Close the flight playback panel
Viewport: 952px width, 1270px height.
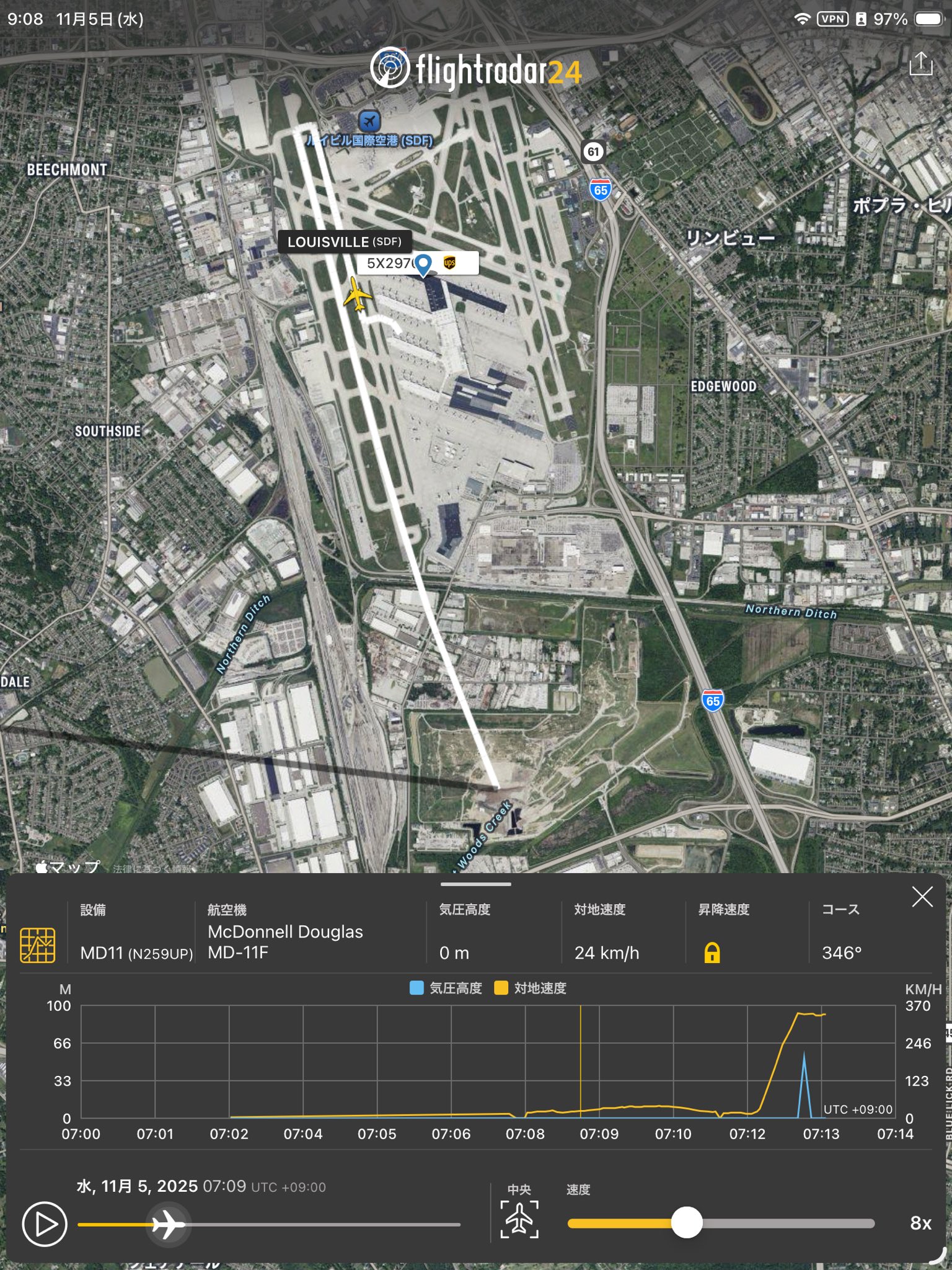[922, 897]
